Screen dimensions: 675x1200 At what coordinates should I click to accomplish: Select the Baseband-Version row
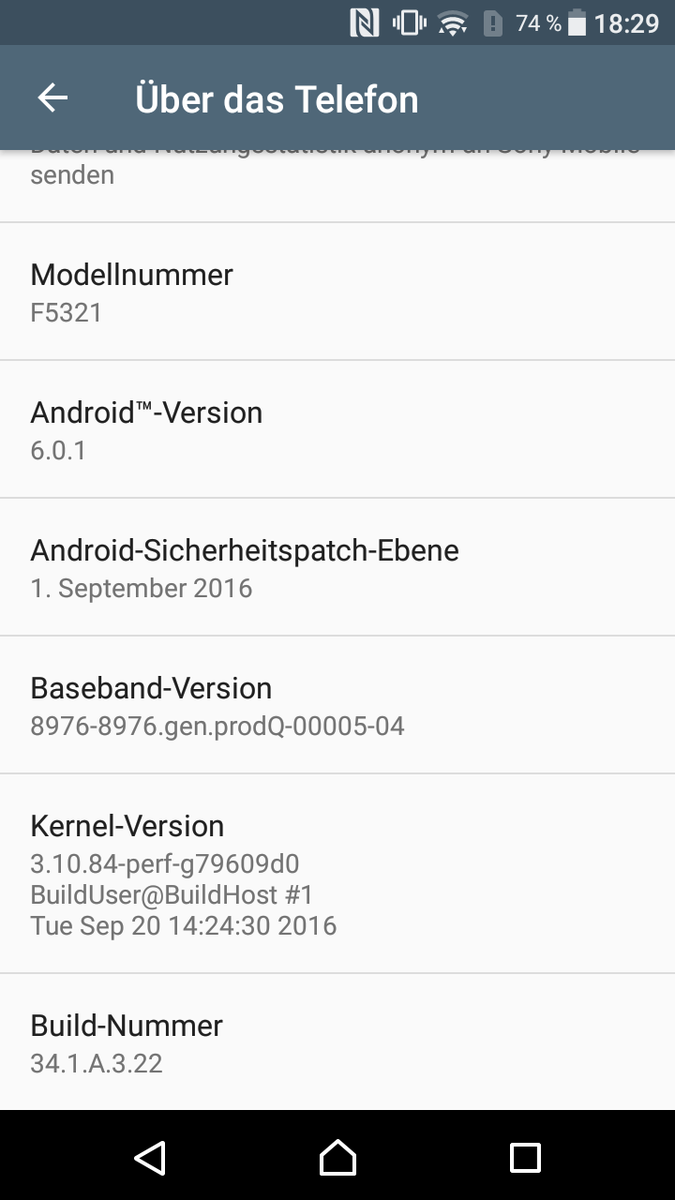click(337, 705)
